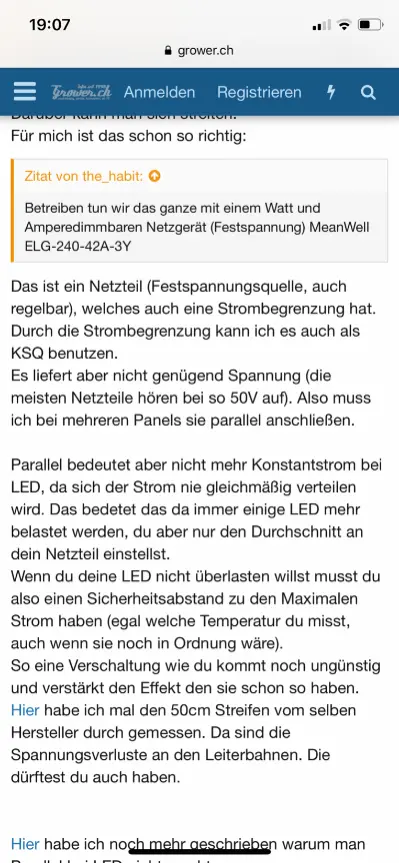This screenshot has height=863, width=399.
Task: Open the Hier link about the 50cm Streifen
Action: 25,710
